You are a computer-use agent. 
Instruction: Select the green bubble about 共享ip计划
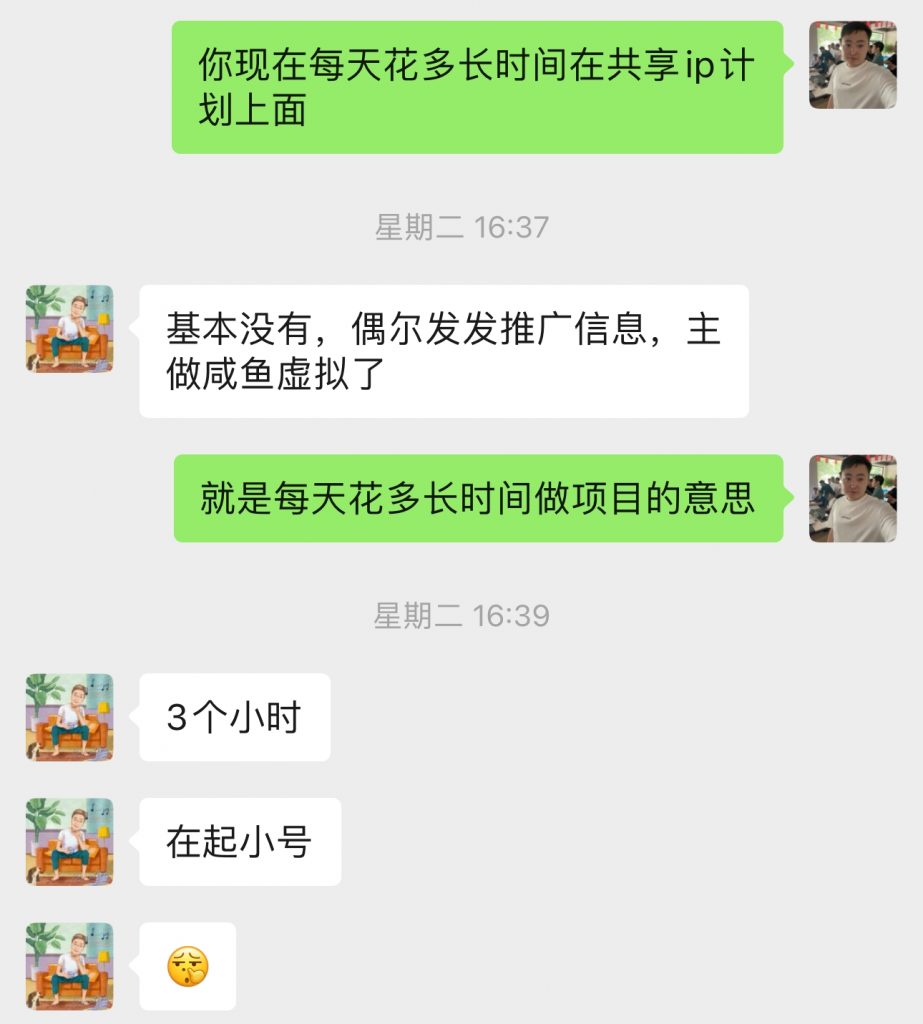(480, 88)
